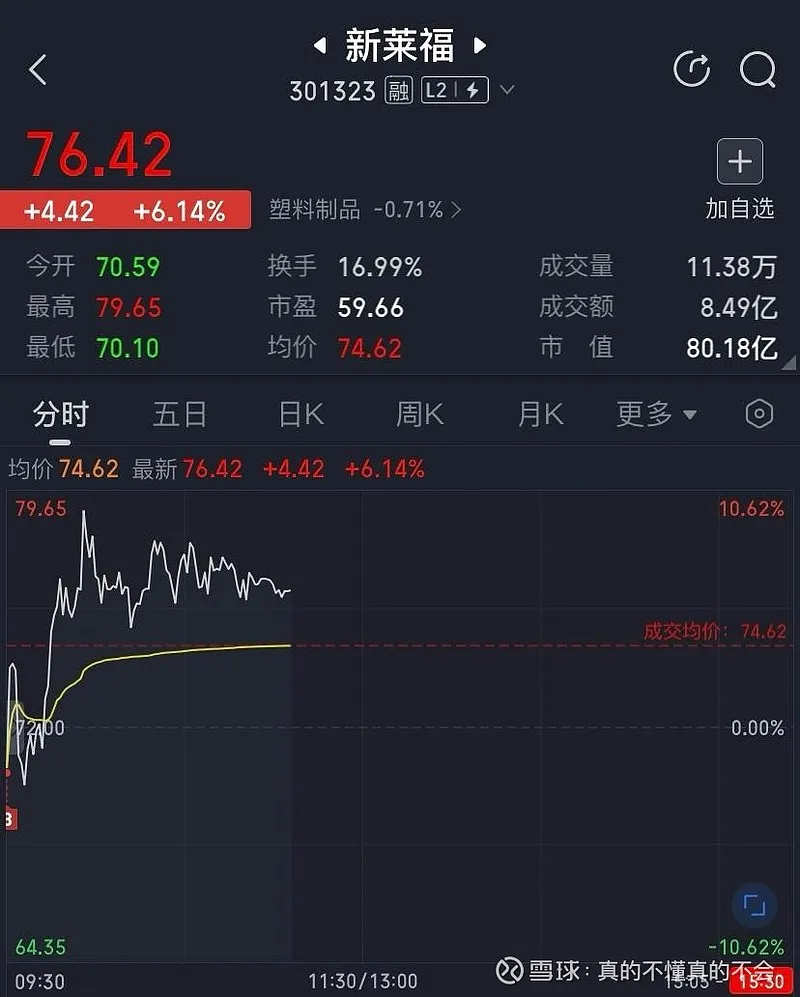
Task: View the 月K chart tab
Action: pyautogui.click(x=541, y=414)
